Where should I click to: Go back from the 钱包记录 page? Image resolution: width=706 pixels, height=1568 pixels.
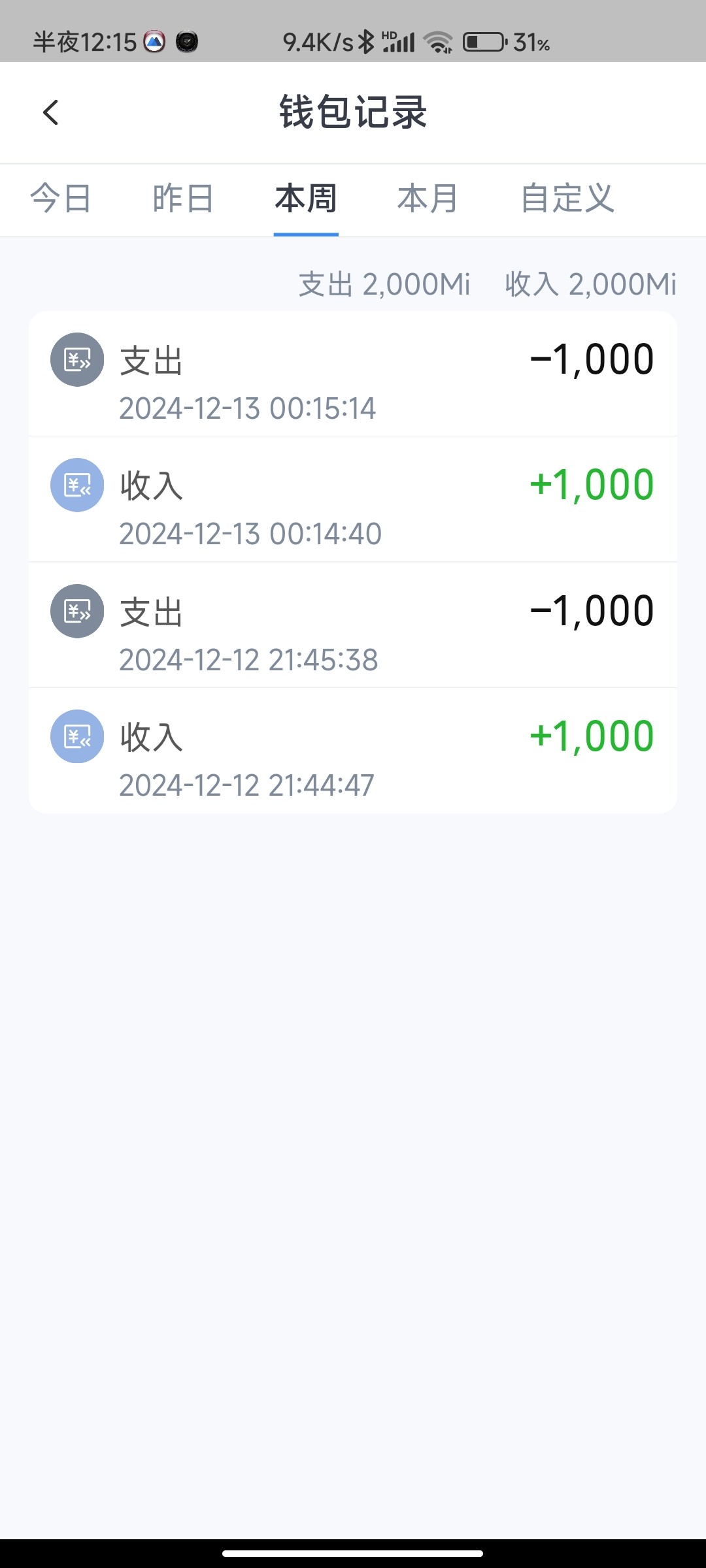tap(51, 112)
